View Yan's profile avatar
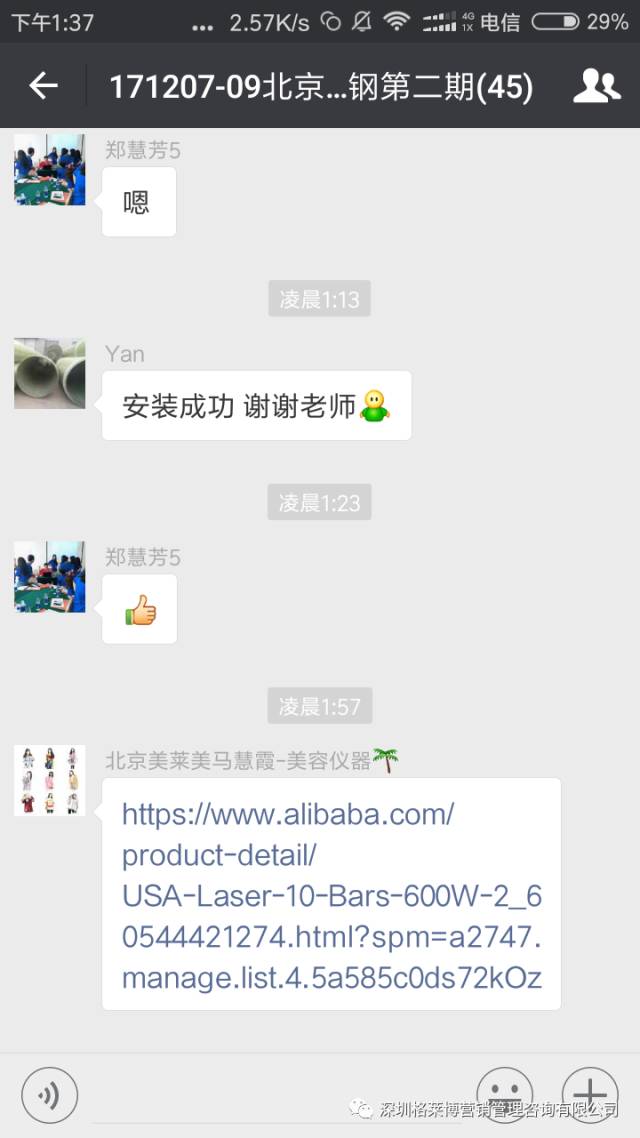 click(x=49, y=373)
